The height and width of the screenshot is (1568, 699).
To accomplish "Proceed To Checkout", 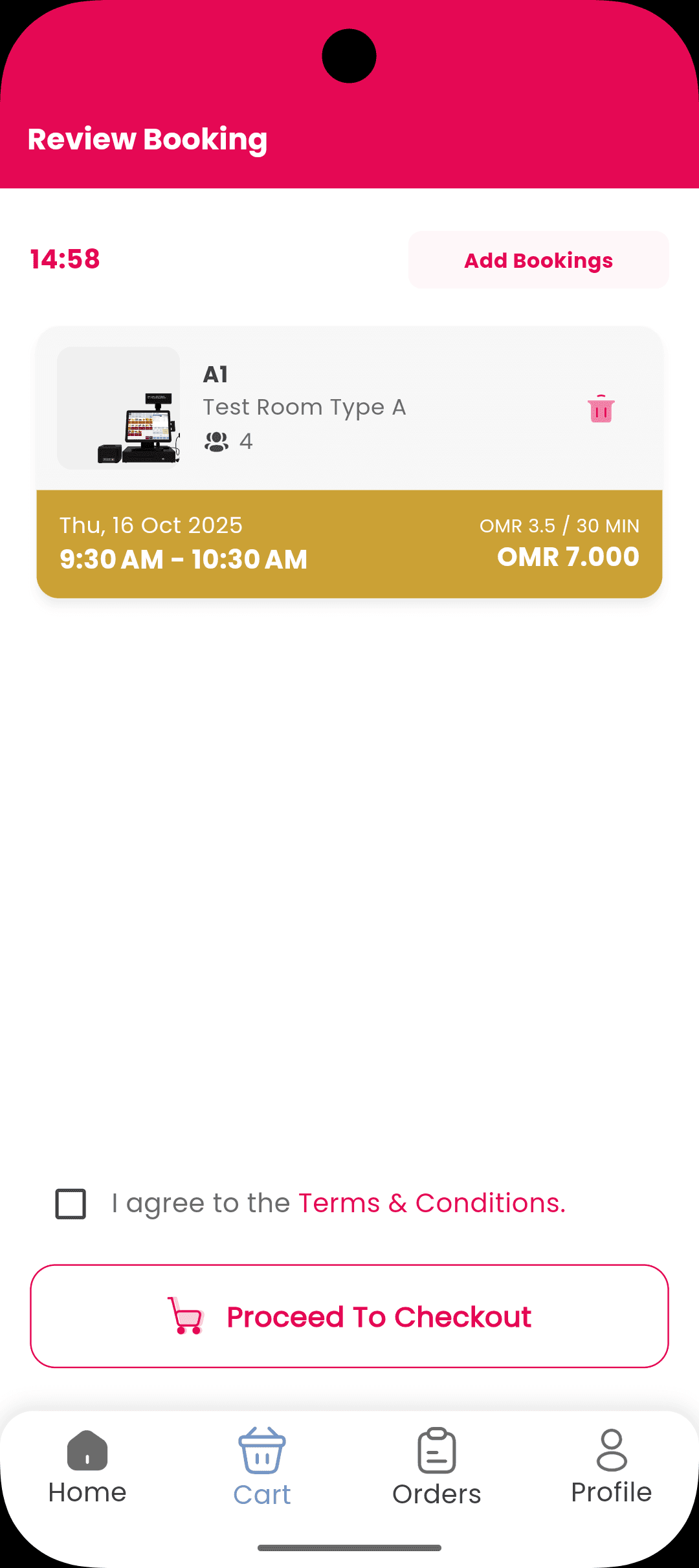I will pyautogui.click(x=349, y=1316).
